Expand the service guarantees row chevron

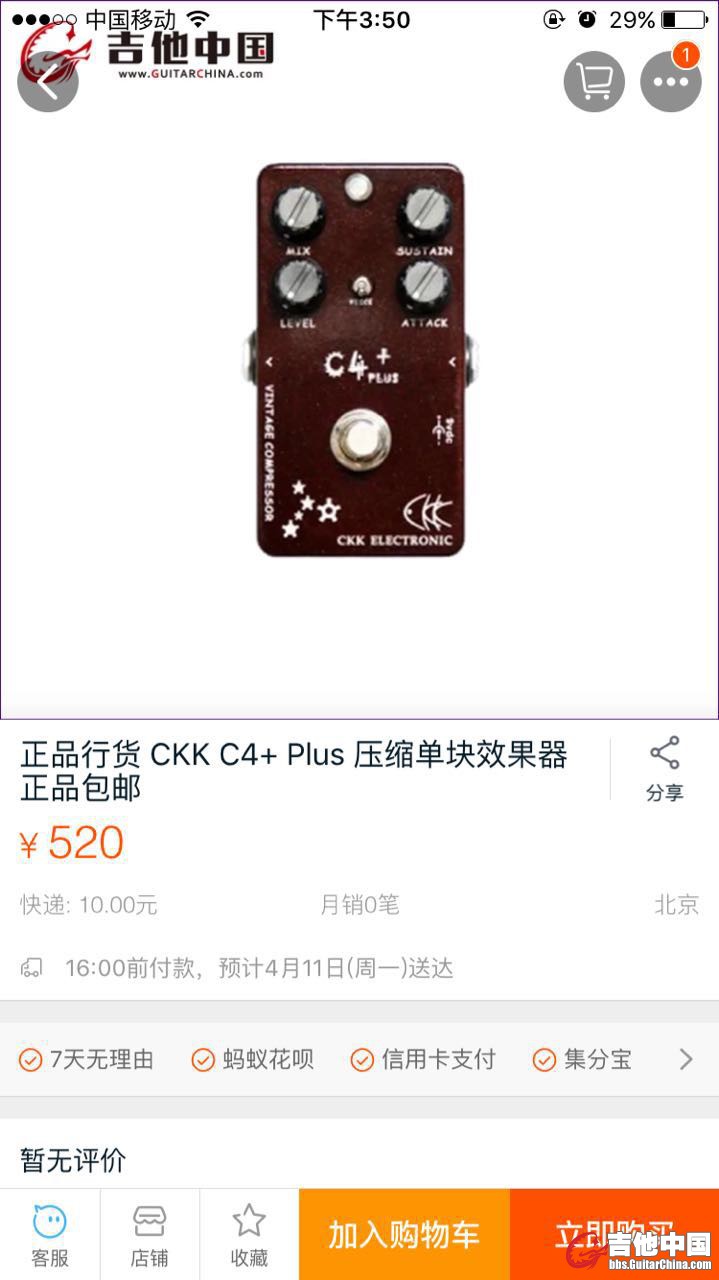point(686,1059)
